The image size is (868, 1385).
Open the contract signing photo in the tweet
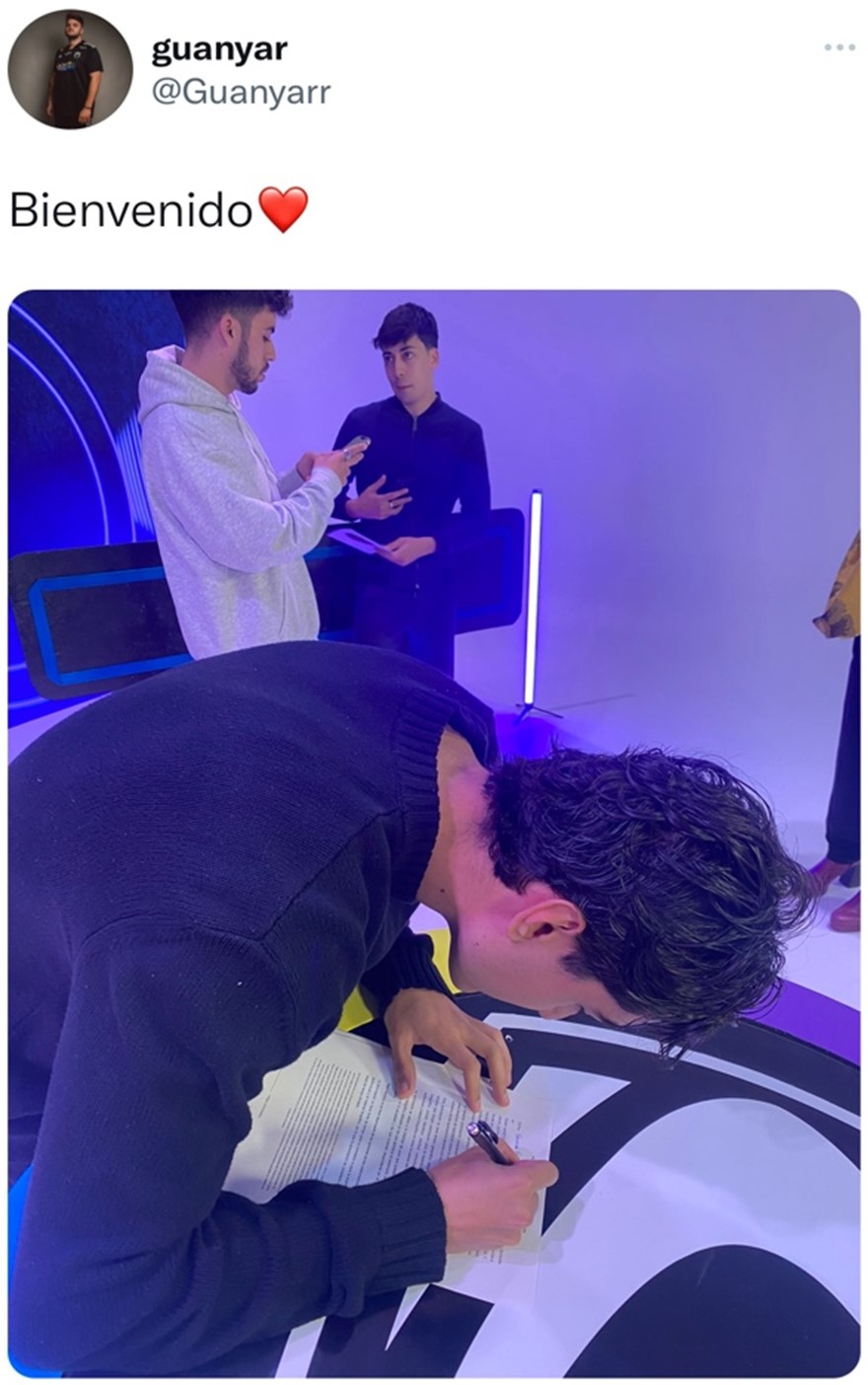tap(434, 833)
